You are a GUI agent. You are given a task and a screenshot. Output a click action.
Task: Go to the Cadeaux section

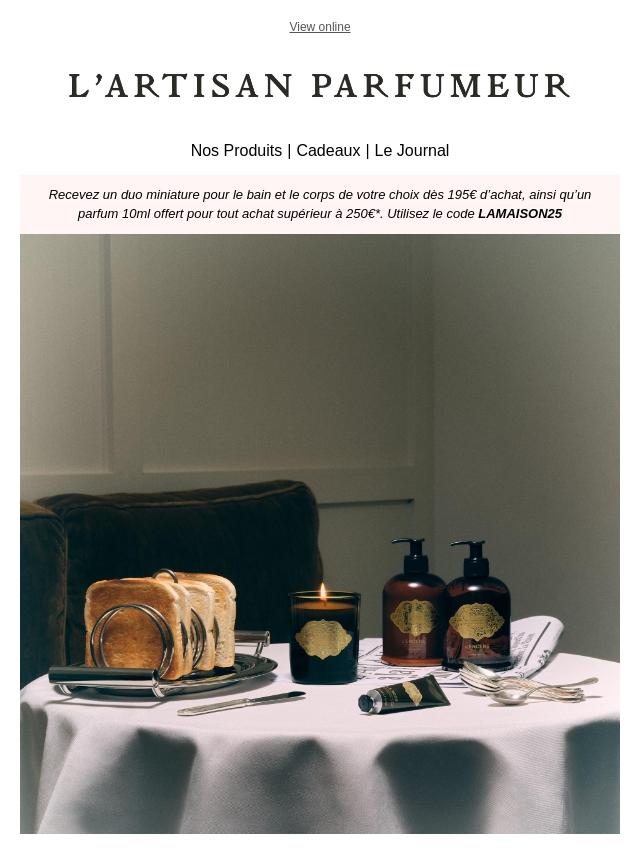tap(328, 151)
